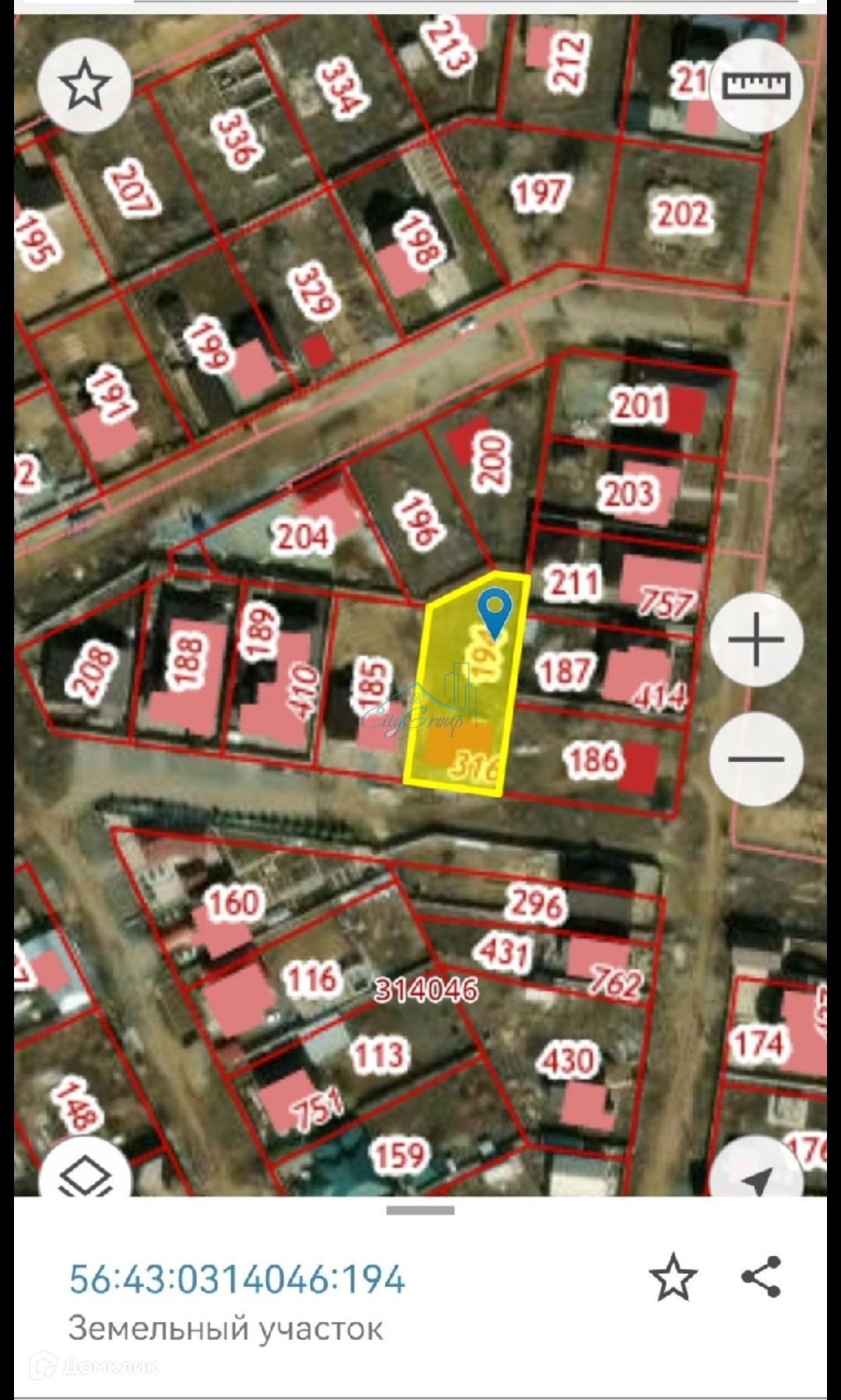The width and height of the screenshot is (841, 1400).
Task: Add parcel 56:43:0314046:194 to favorites
Action: [x=673, y=1278]
